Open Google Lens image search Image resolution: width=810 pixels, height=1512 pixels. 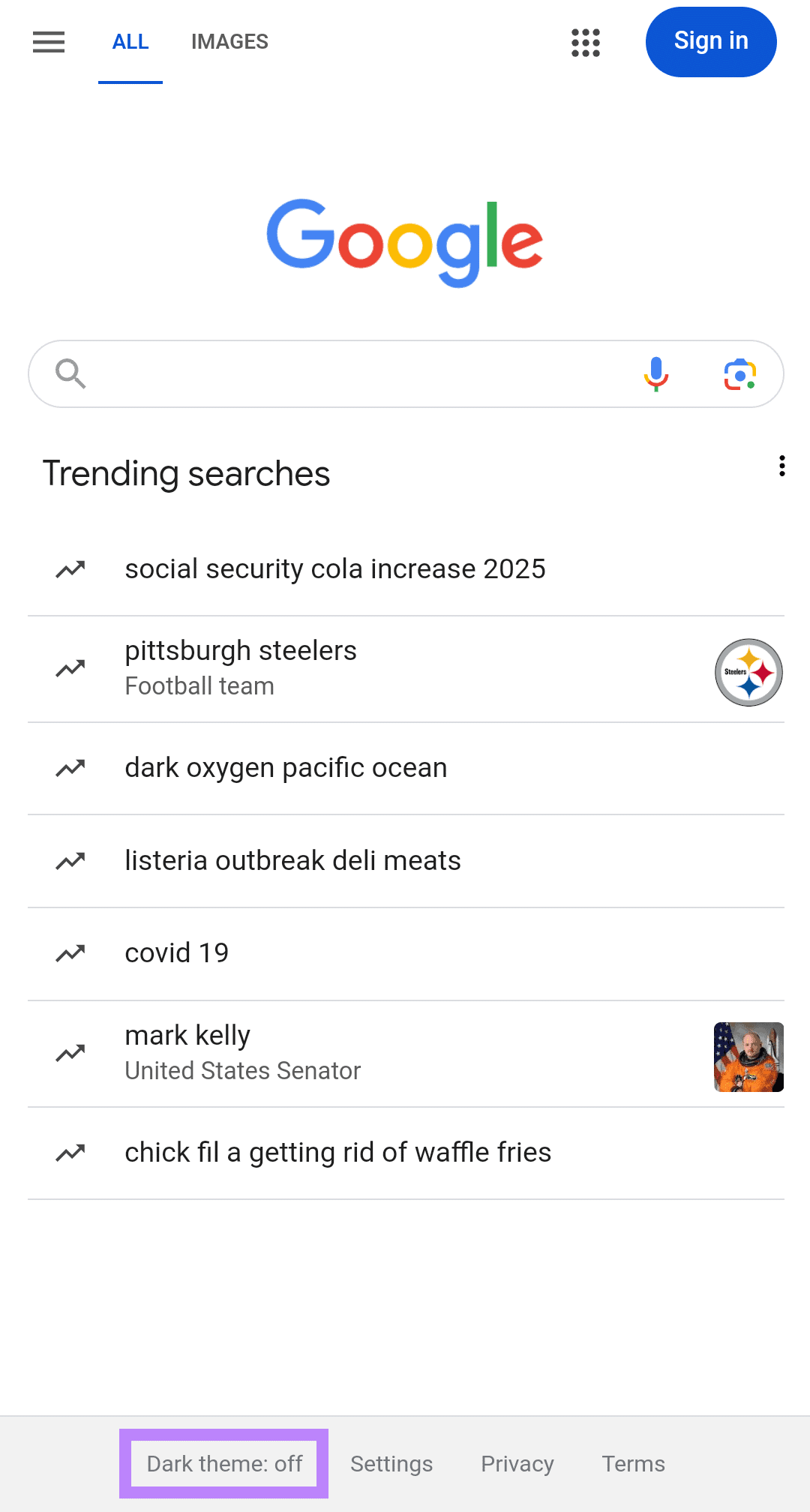739,373
